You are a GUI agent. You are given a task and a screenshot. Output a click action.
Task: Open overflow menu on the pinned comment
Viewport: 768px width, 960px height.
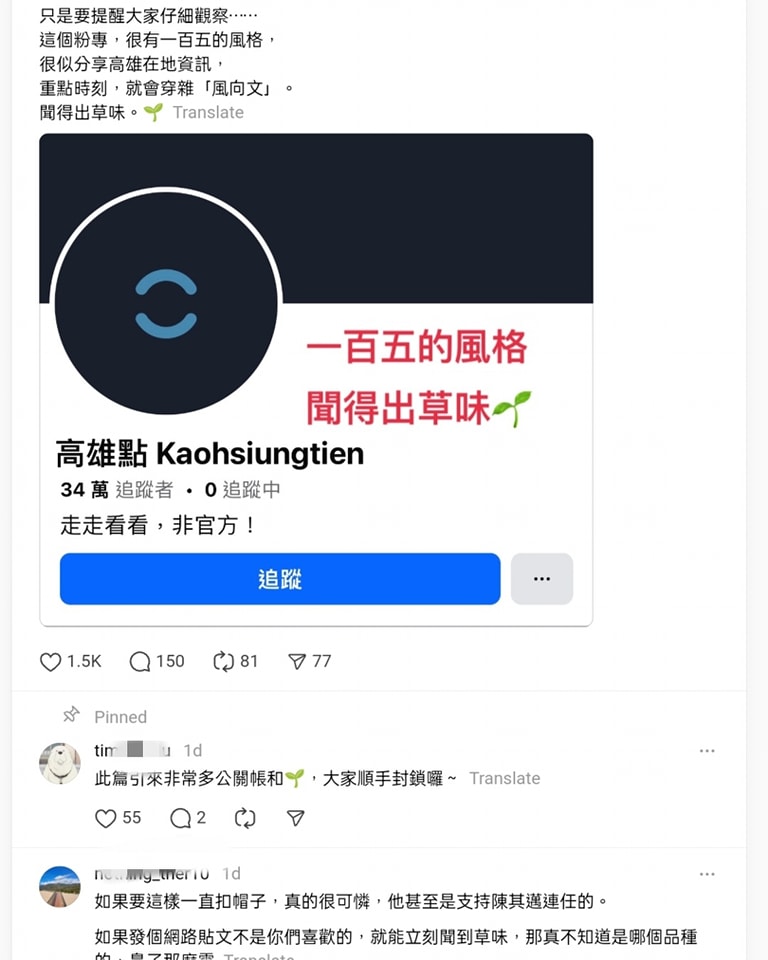pos(707,751)
